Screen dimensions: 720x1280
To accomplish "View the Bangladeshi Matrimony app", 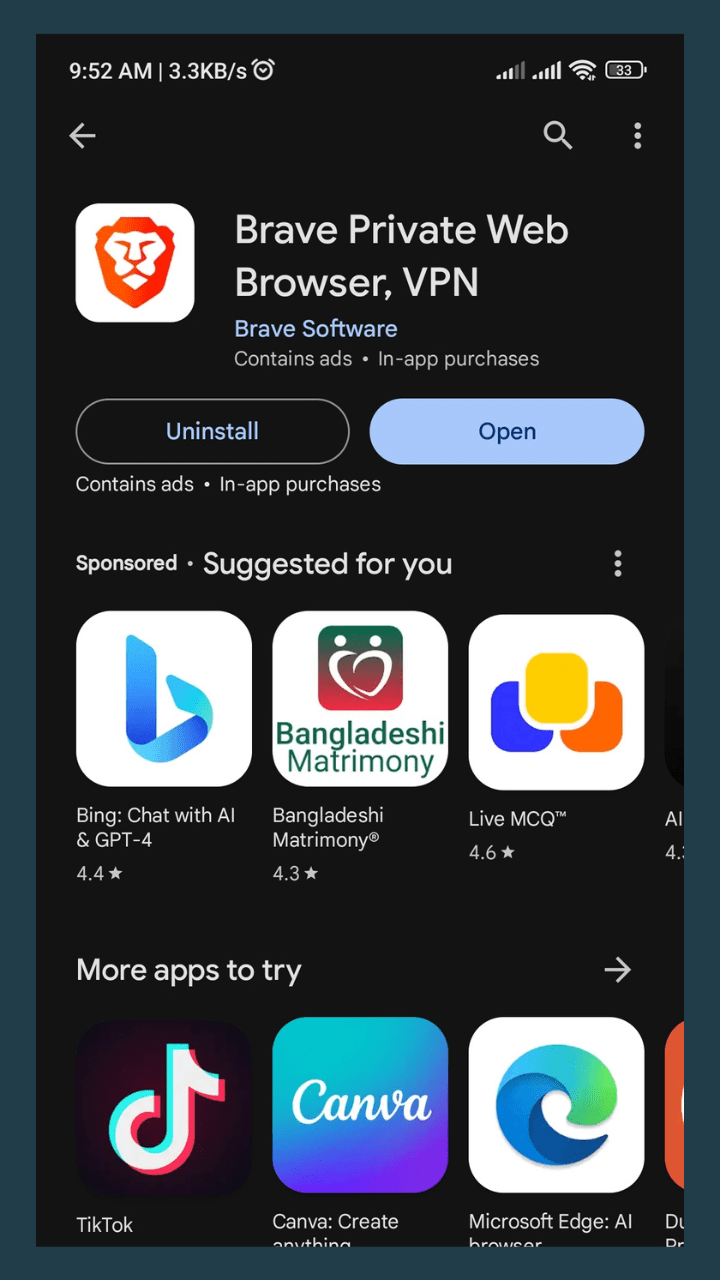I will pyautogui.click(x=360, y=699).
